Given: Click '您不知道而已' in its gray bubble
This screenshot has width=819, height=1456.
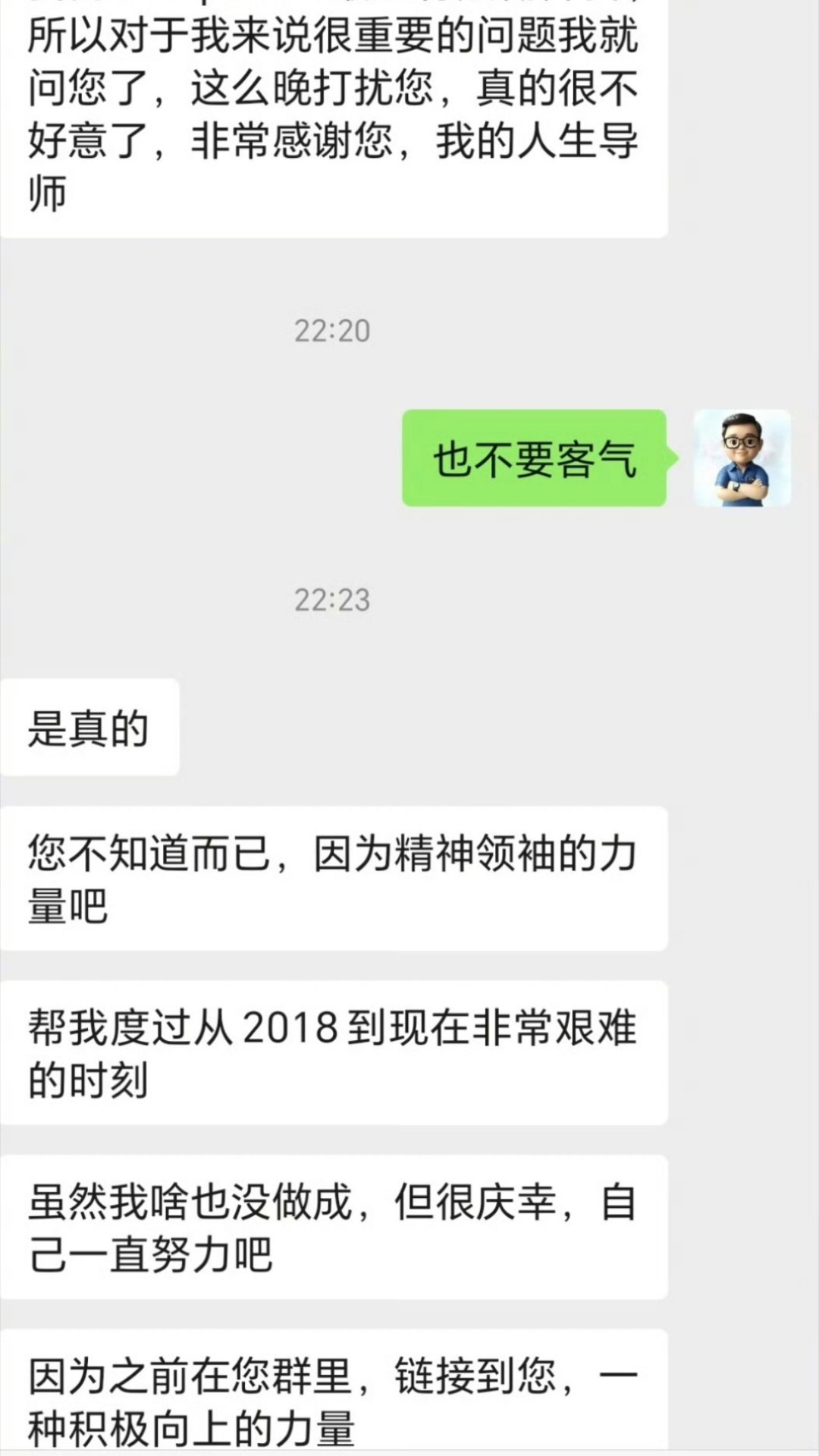Looking at the screenshot, I should pos(152,854).
